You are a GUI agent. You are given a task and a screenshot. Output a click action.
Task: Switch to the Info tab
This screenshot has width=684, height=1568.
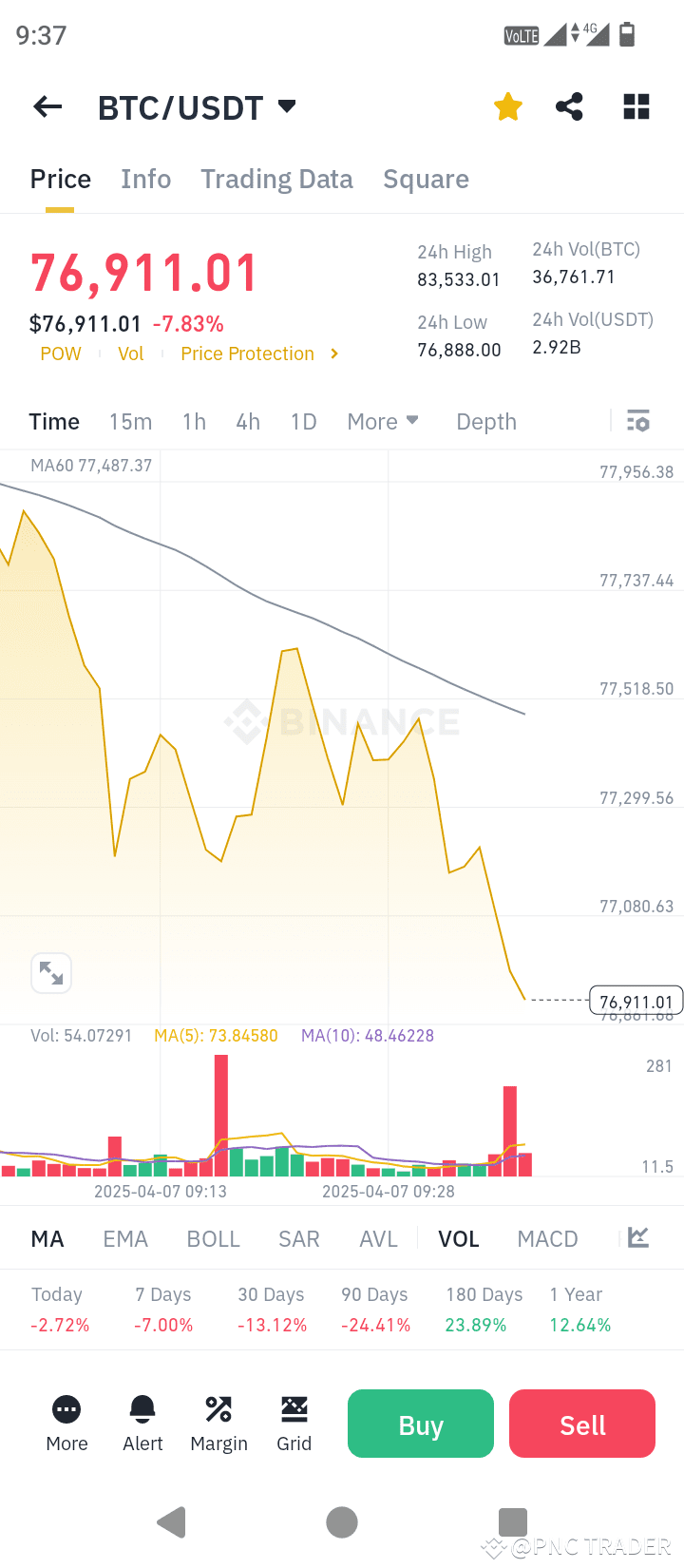click(x=145, y=179)
